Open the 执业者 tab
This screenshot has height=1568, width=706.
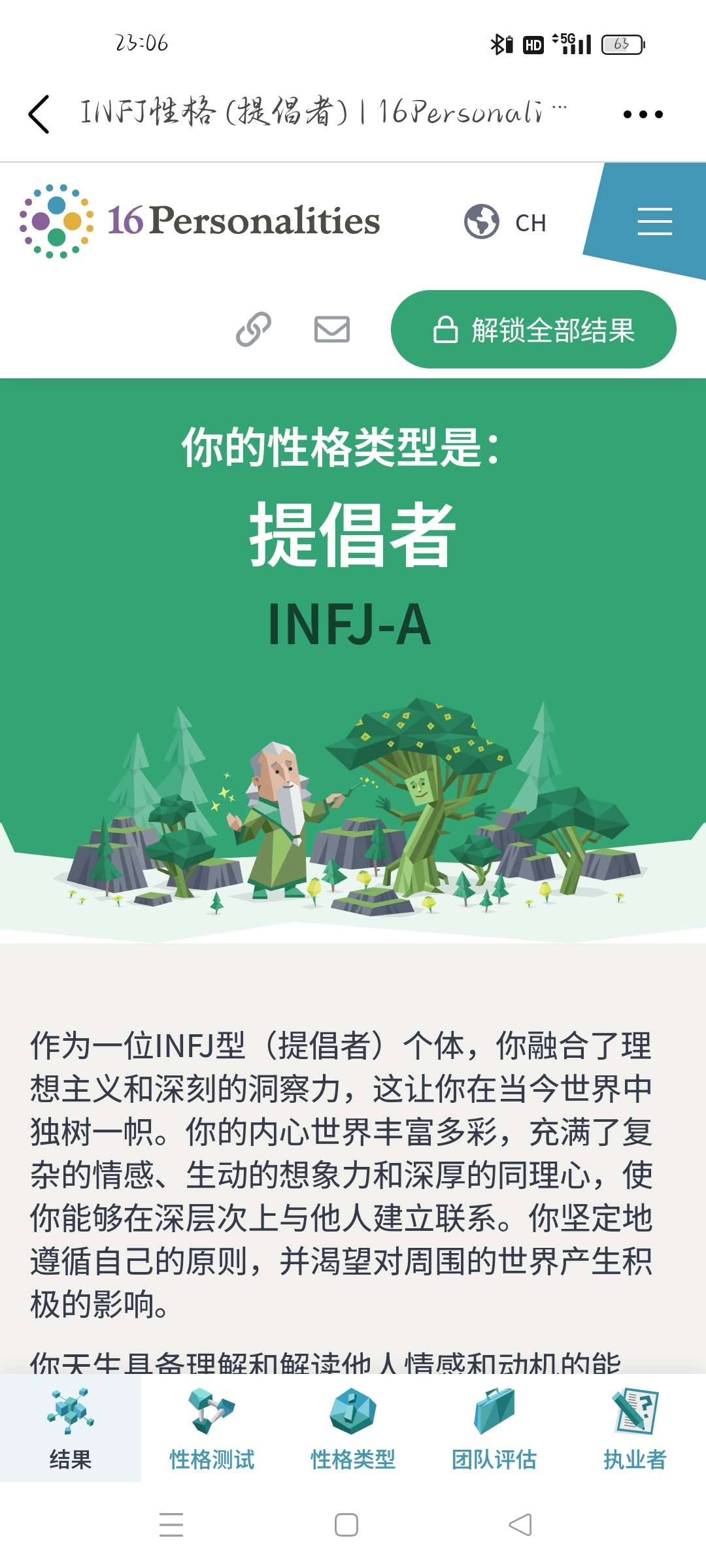coord(635,1429)
